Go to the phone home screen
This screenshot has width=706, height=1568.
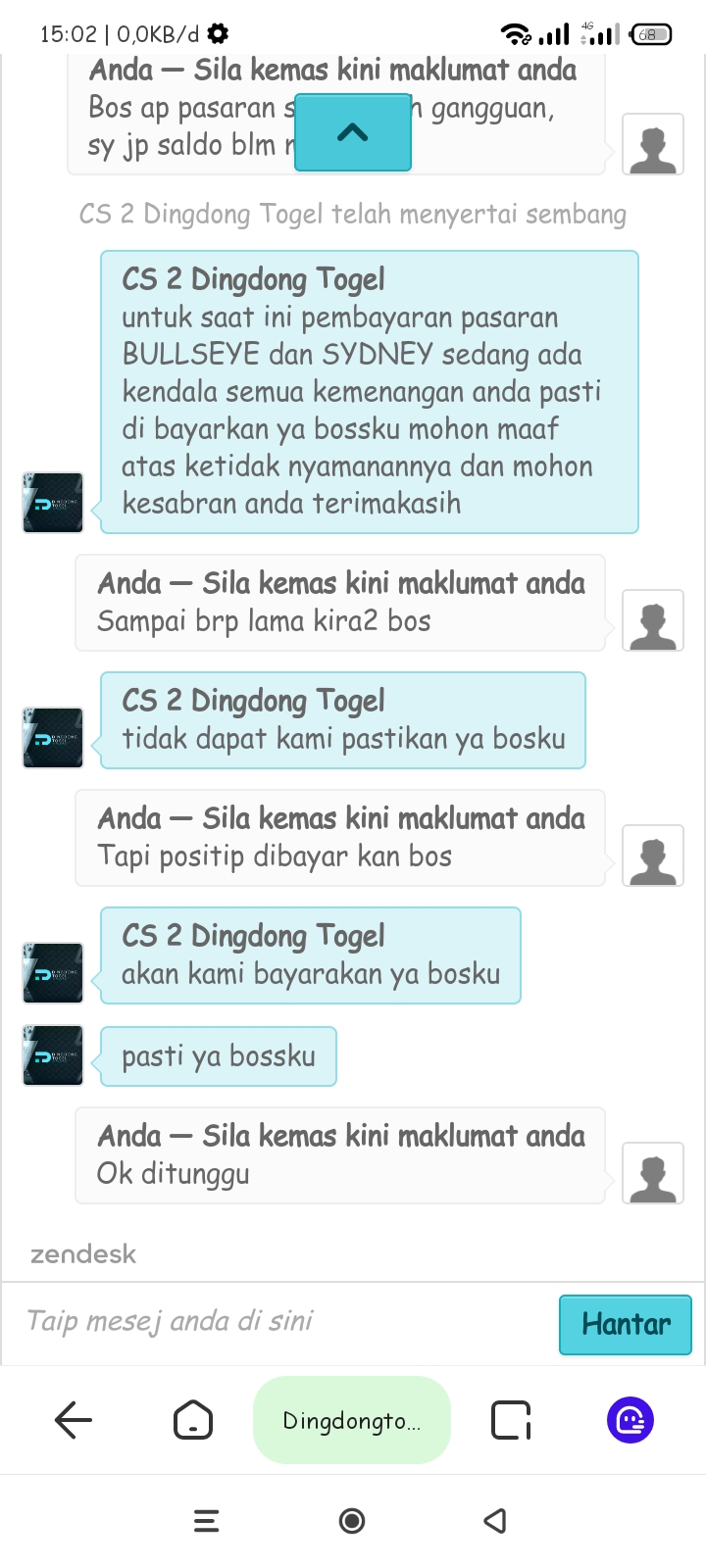(352, 1521)
